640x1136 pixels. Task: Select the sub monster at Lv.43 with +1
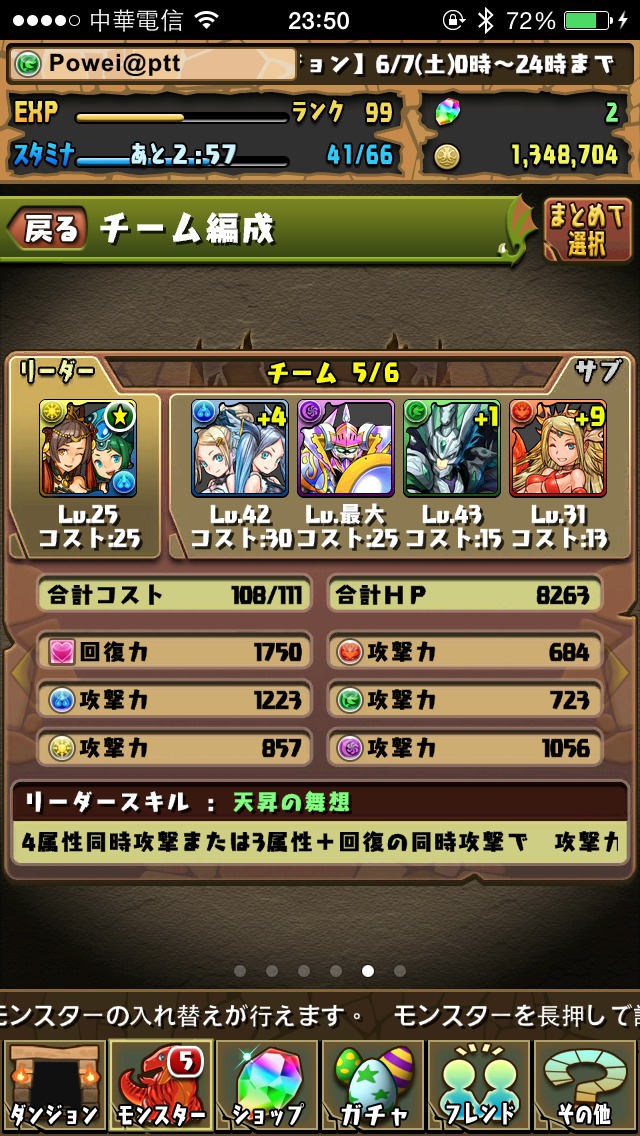pyautogui.click(x=452, y=448)
